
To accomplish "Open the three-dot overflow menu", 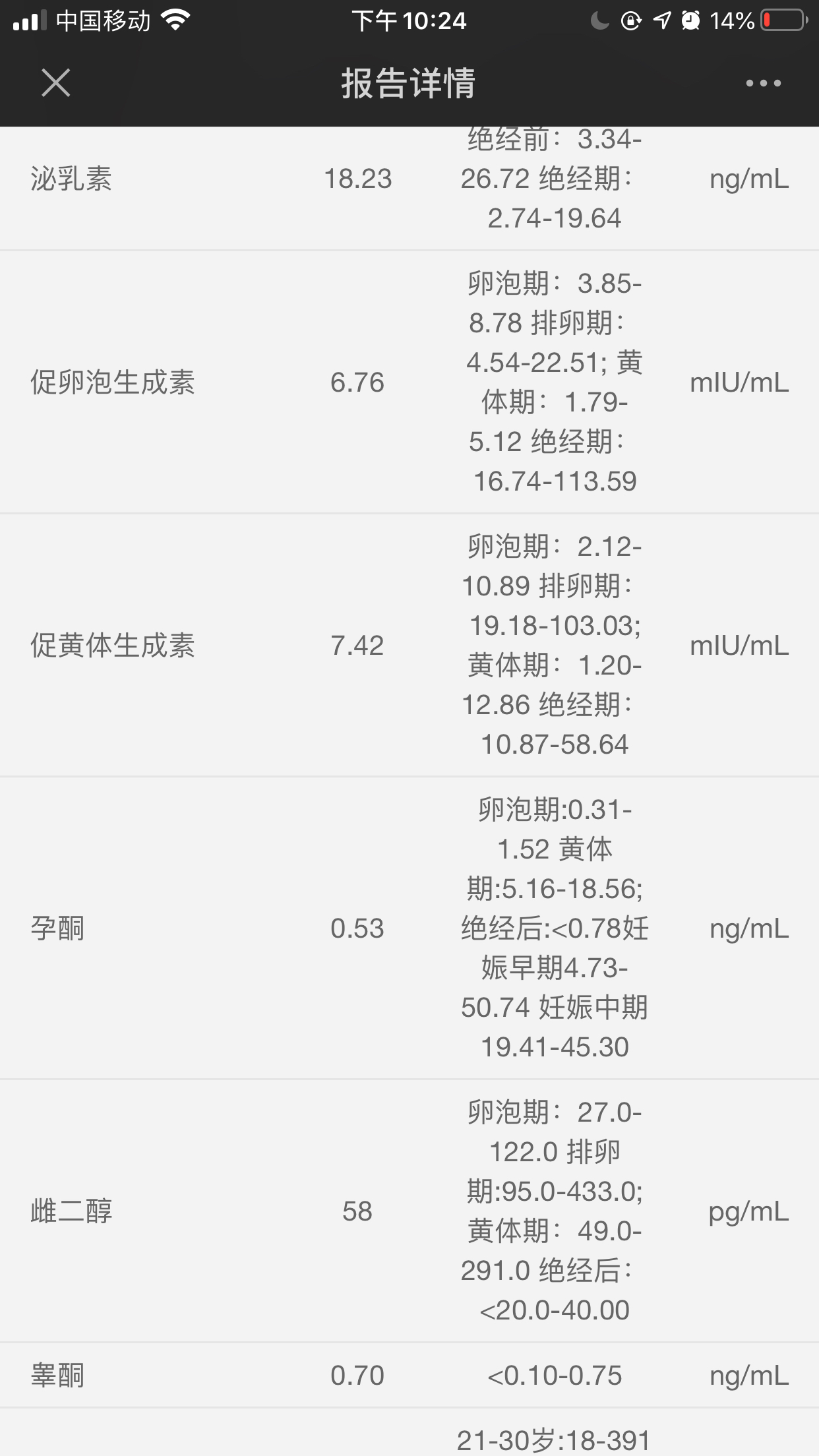I will (x=763, y=83).
